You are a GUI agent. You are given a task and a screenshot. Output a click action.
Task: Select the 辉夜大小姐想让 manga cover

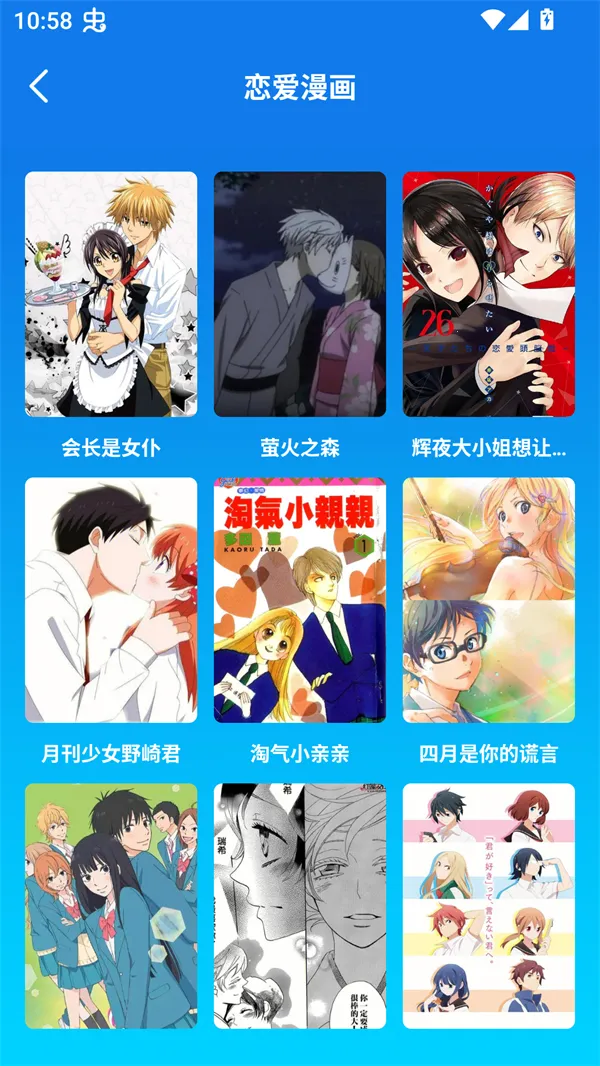(489, 294)
